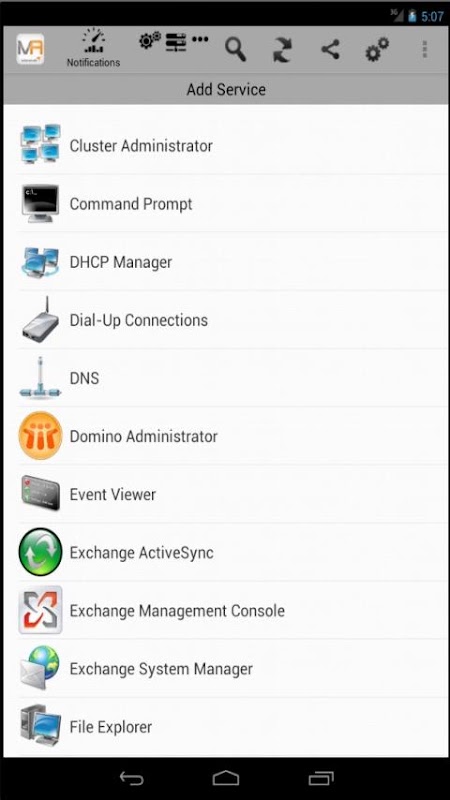Tap the search magnifier icon
The height and width of the screenshot is (800, 450).
point(235,50)
